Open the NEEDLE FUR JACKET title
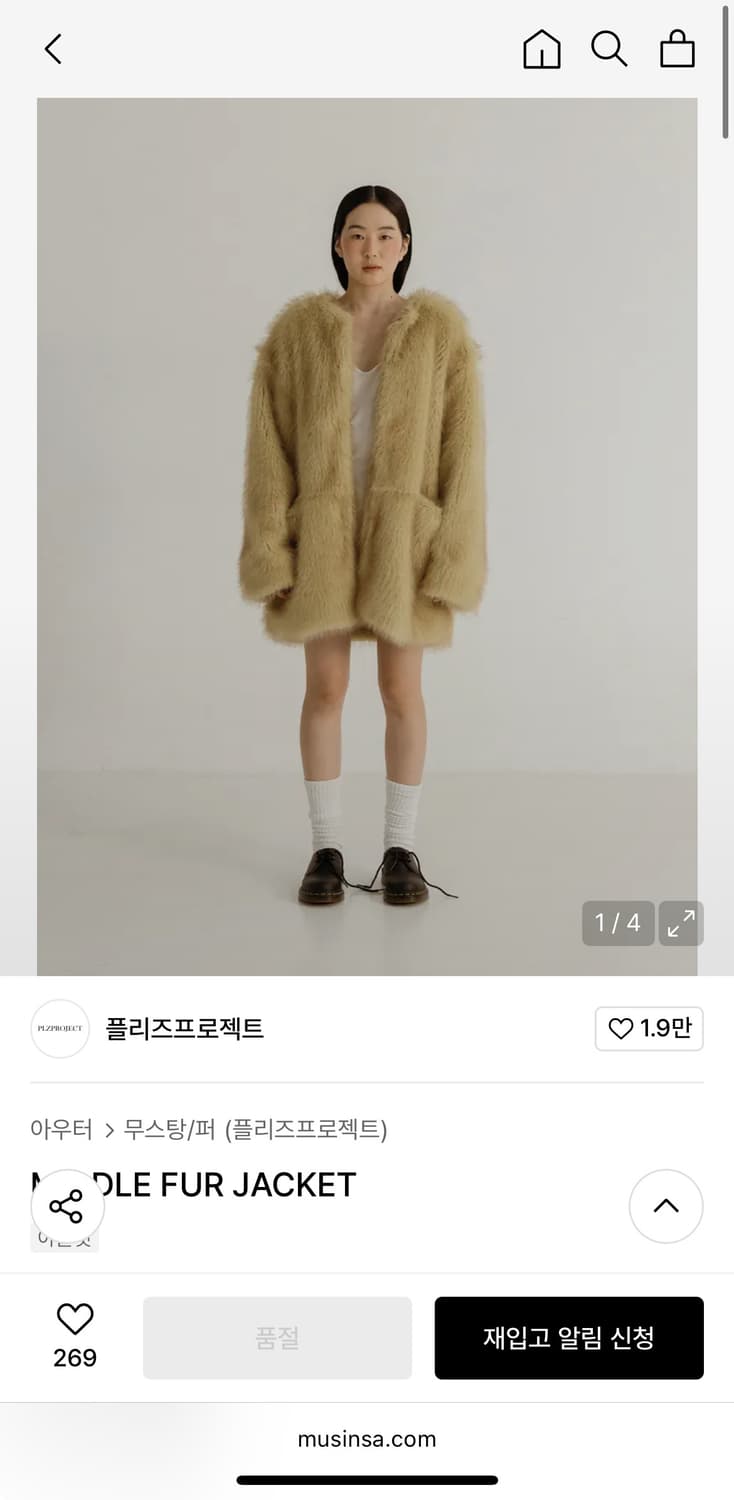Viewport: 734px width, 1500px height. tap(192, 1185)
